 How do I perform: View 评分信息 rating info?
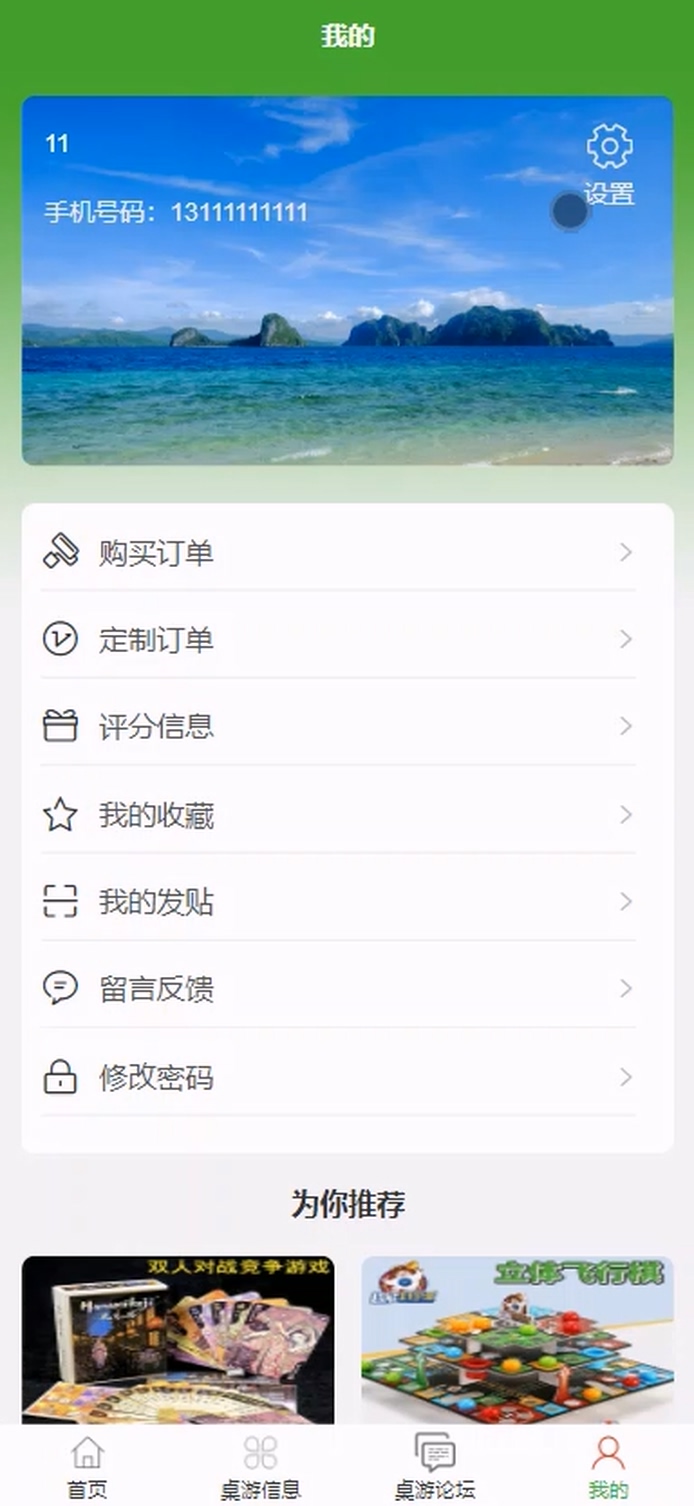coord(338,727)
